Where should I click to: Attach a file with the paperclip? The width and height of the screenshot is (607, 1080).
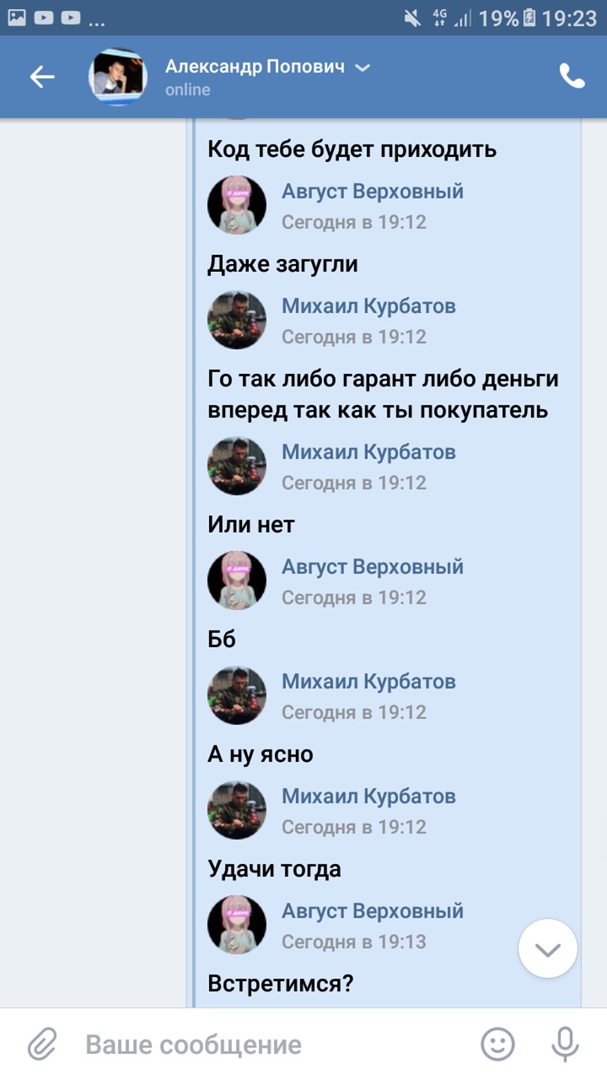(x=41, y=1045)
